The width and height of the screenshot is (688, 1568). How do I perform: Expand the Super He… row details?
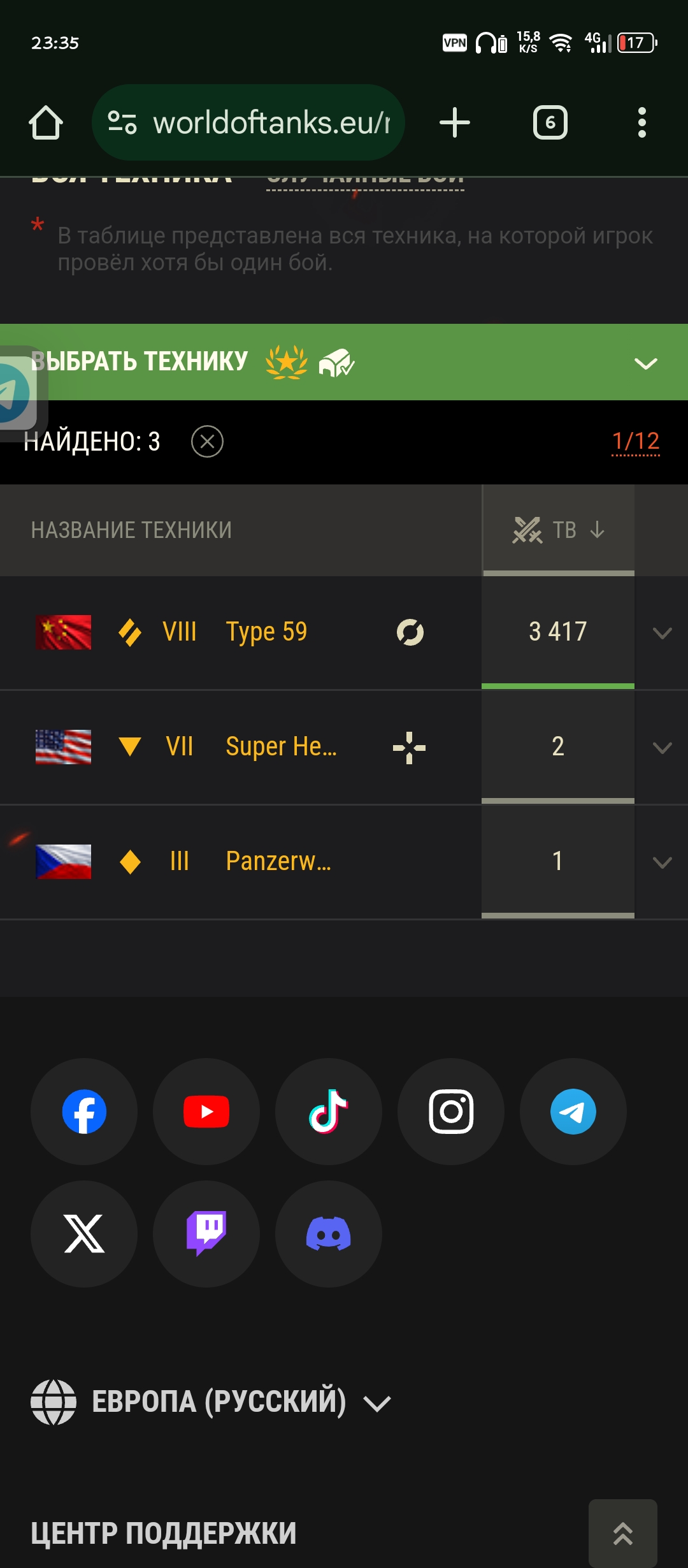(663, 748)
